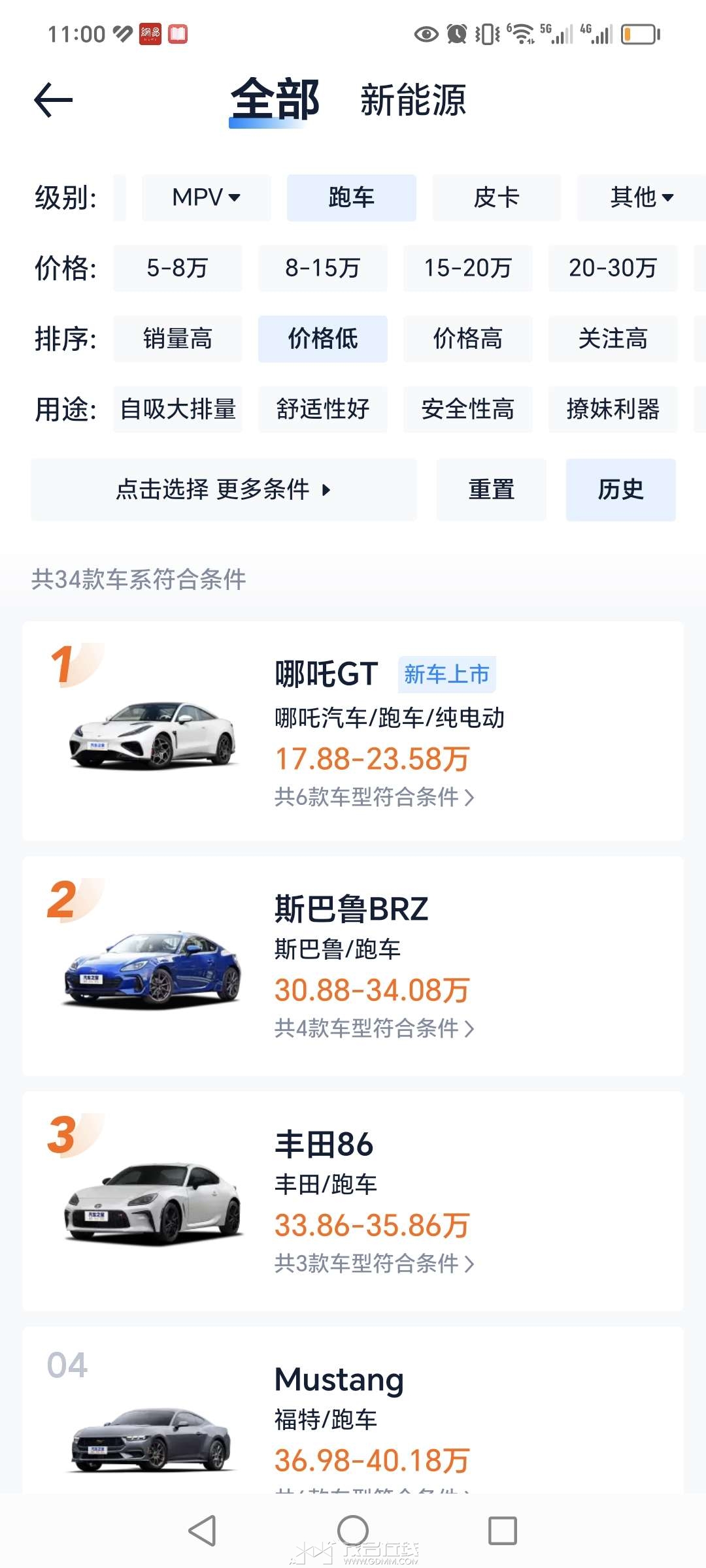Filter by price 5-8万
The width and height of the screenshot is (706, 1568).
tap(178, 268)
